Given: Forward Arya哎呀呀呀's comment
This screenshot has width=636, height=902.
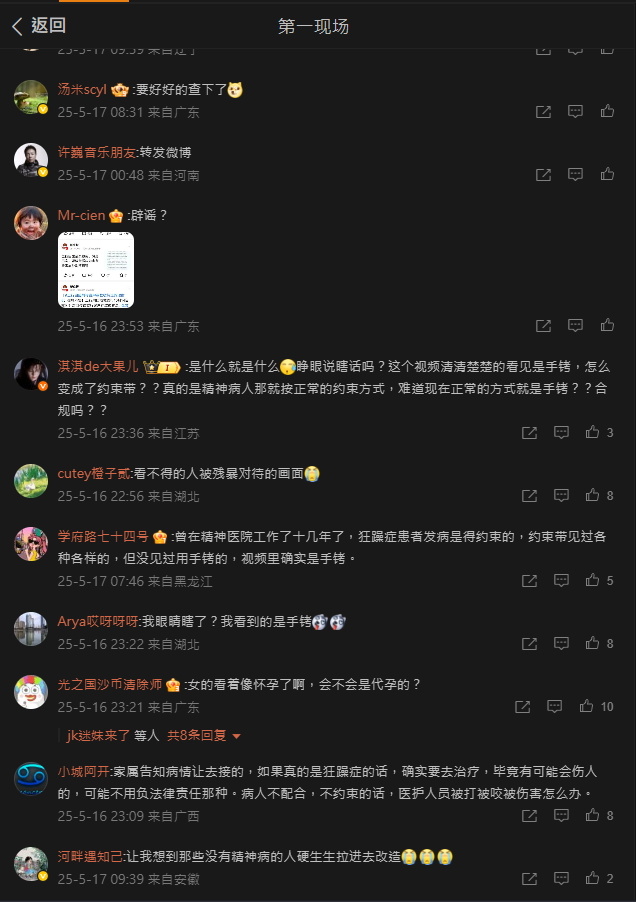Looking at the screenshot, I should click(529, 643).
